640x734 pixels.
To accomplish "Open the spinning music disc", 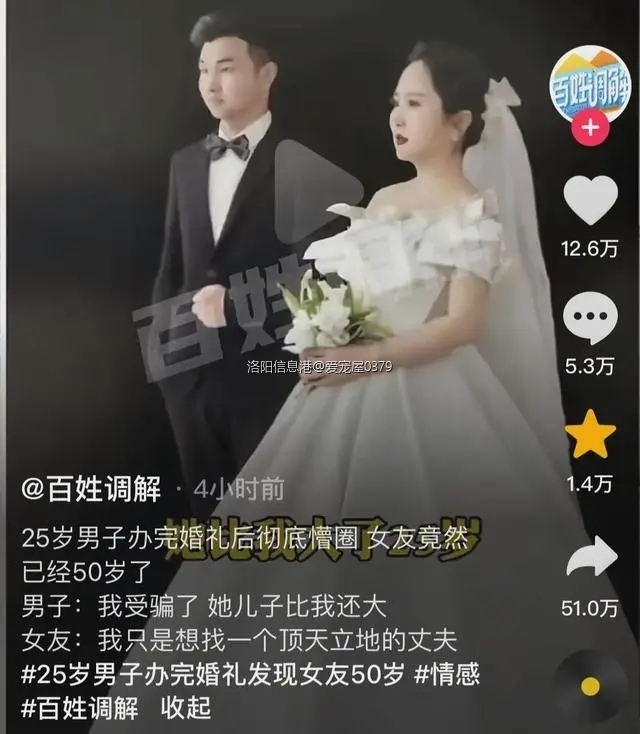I will 591,686.
